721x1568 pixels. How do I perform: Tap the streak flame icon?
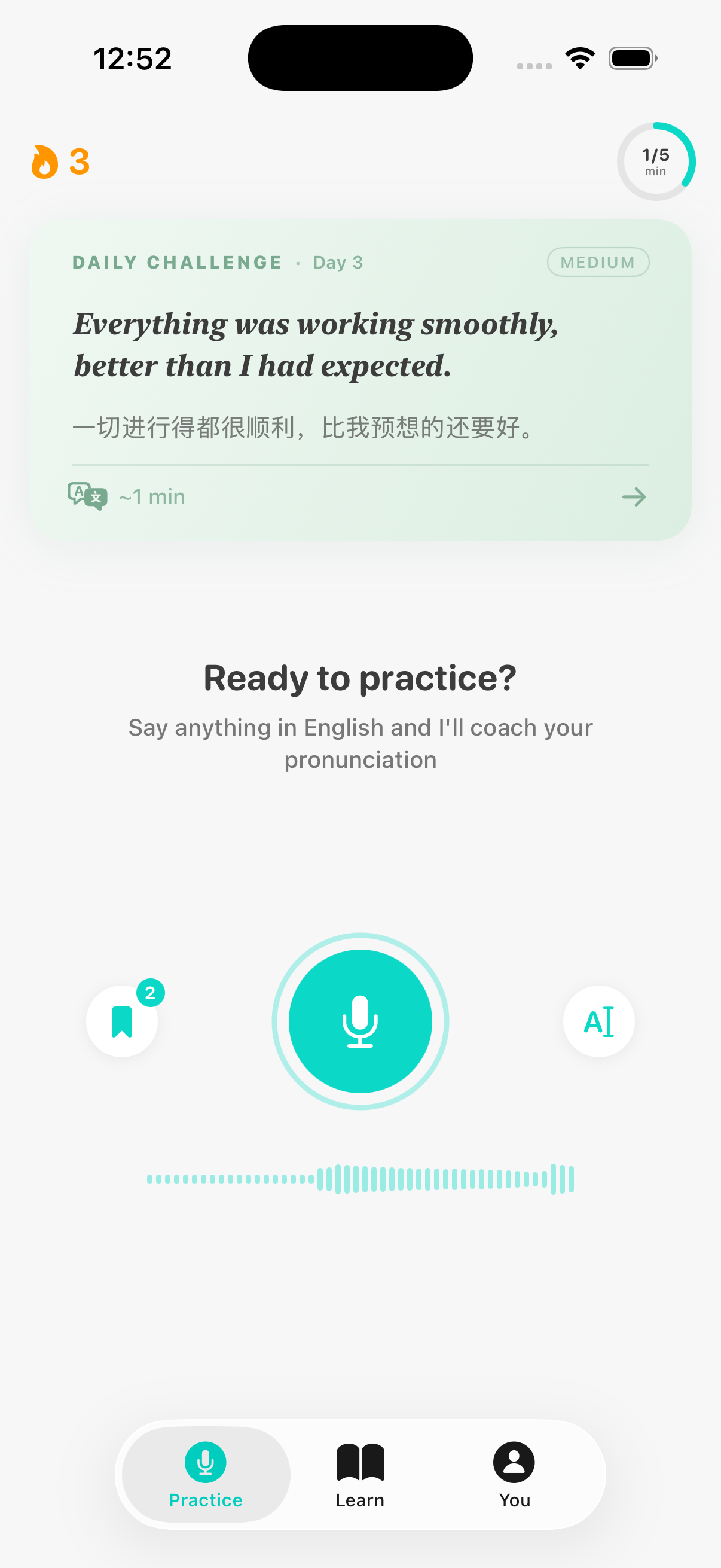coord(44,161)
